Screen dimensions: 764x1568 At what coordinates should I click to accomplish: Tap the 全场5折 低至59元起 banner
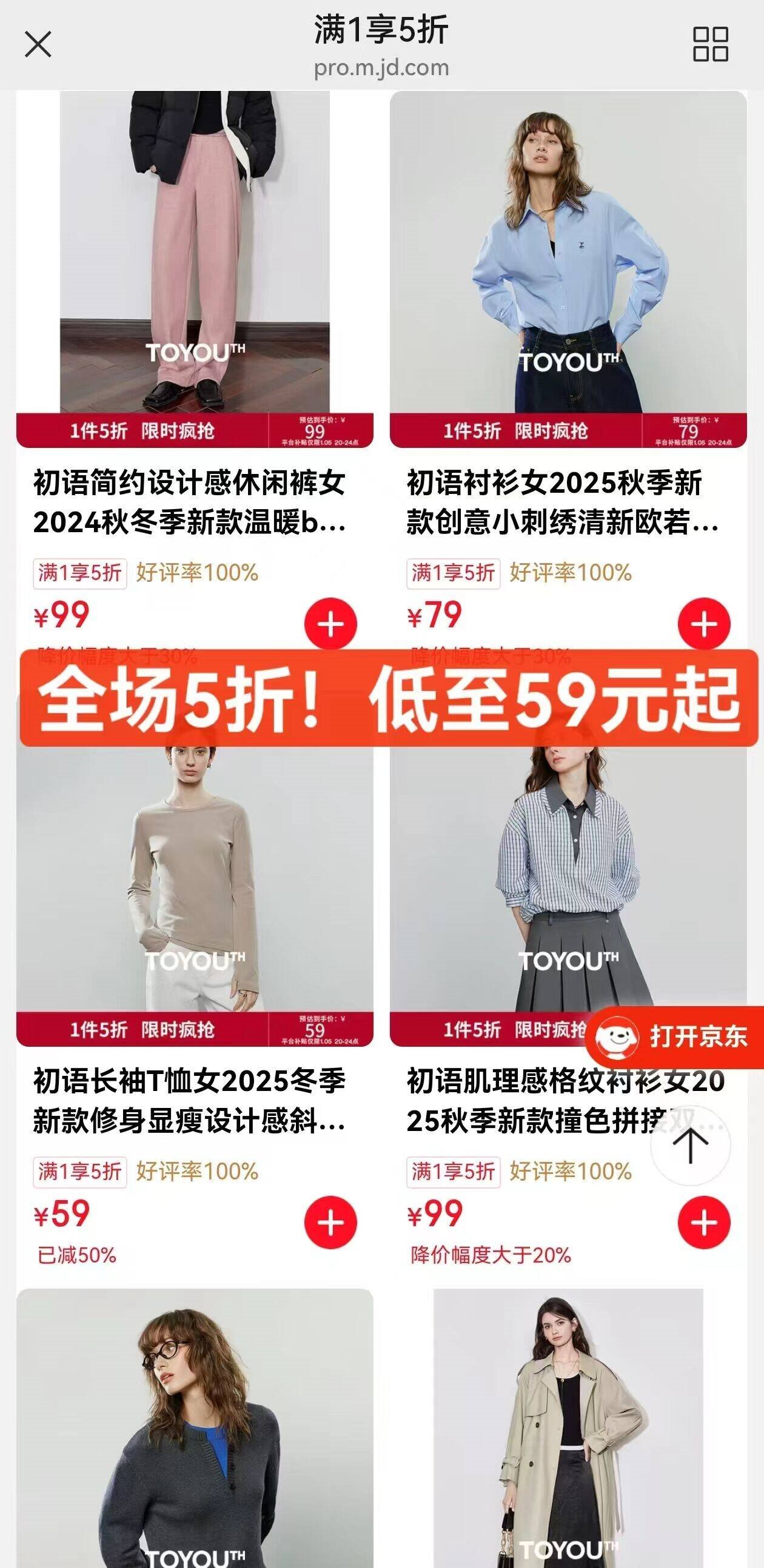click(389, 698)
